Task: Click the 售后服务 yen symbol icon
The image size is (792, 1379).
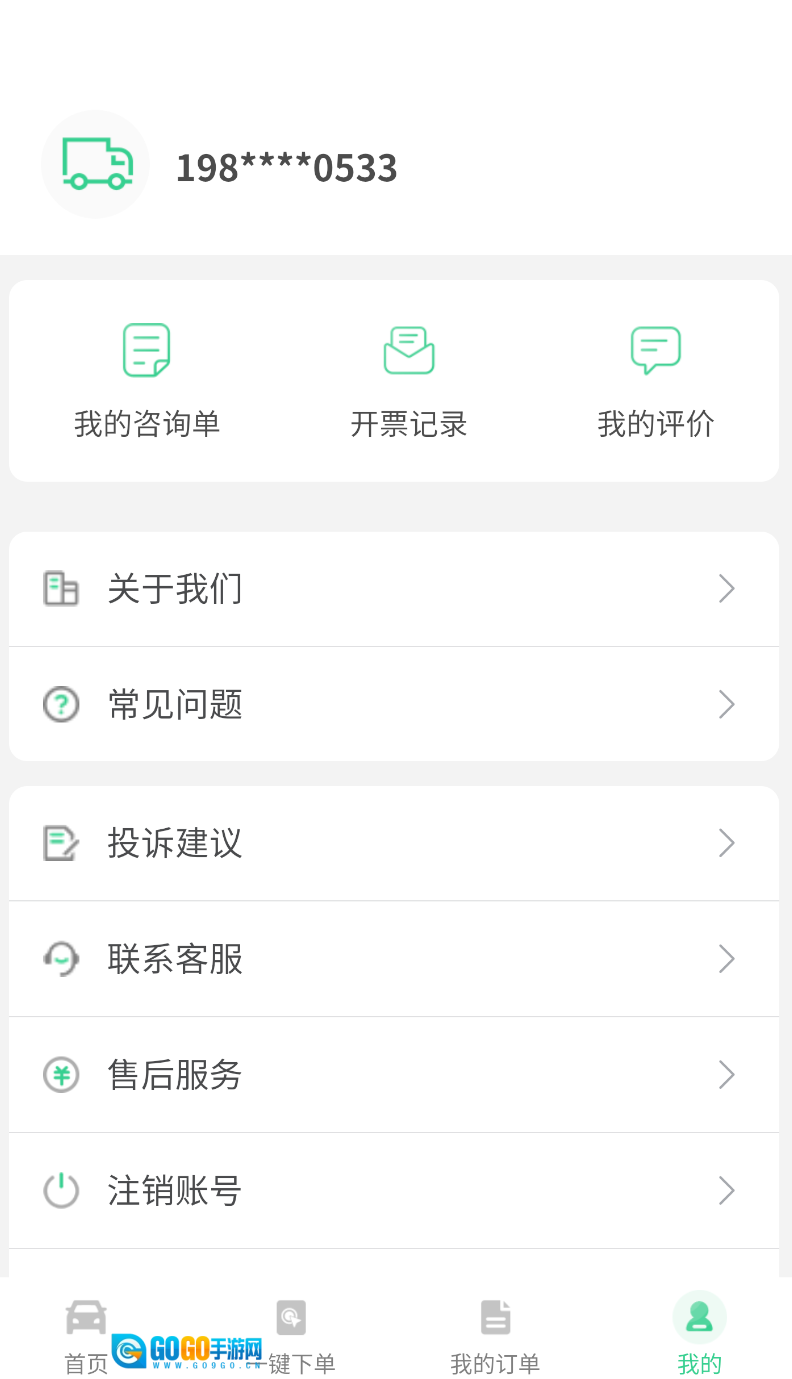Action: coord(61,1075)
